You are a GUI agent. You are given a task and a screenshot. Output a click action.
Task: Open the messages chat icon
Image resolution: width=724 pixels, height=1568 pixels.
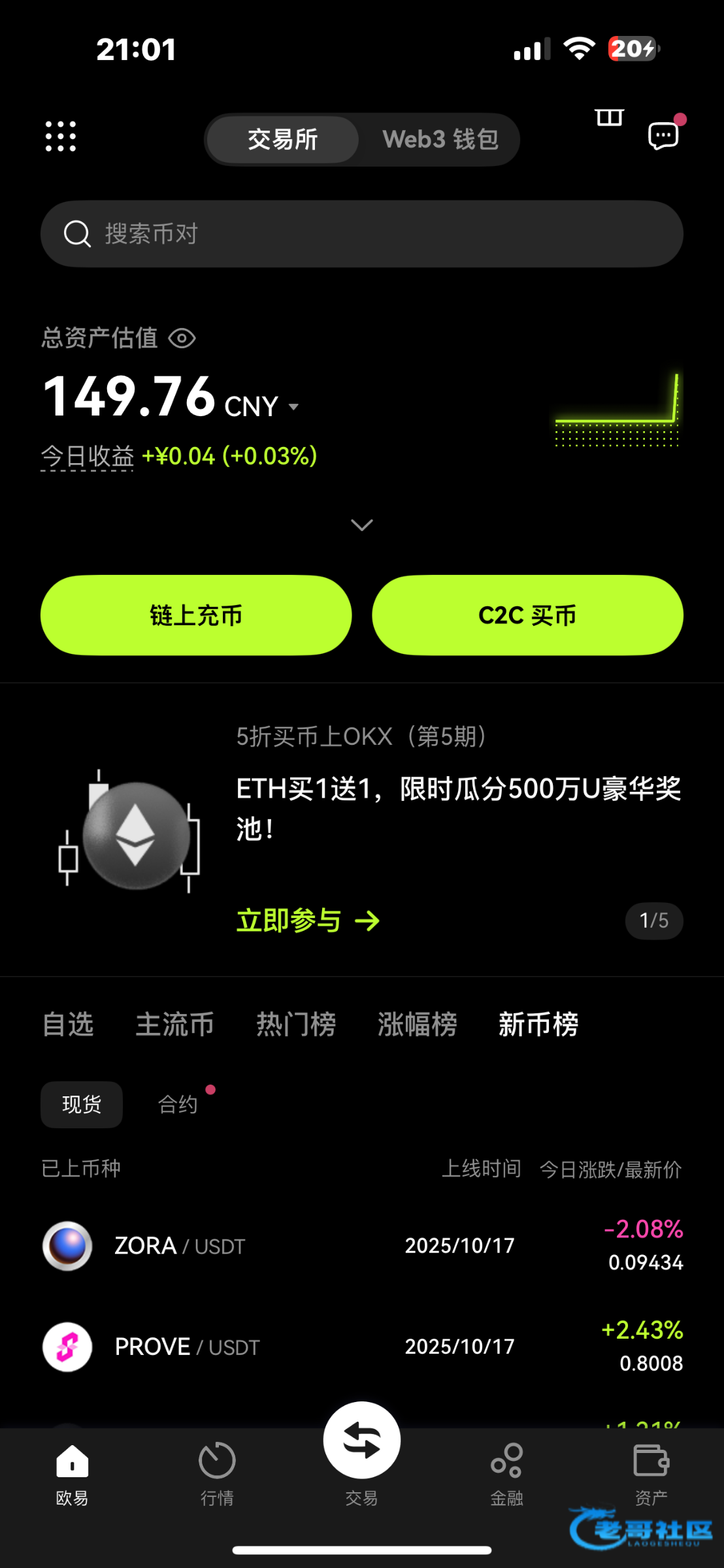663,136
